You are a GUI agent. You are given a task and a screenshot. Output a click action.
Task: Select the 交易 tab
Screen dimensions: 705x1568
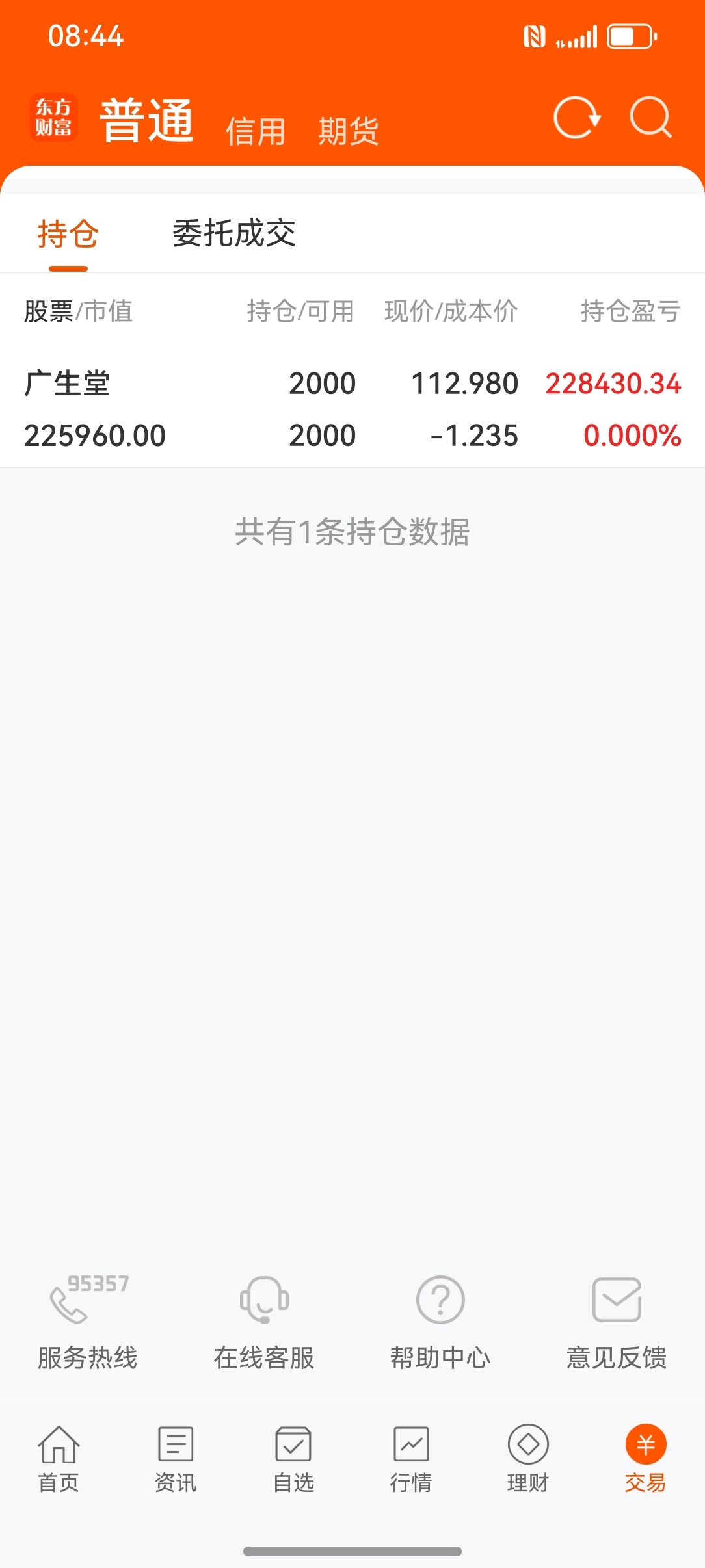pos(646,1459)
